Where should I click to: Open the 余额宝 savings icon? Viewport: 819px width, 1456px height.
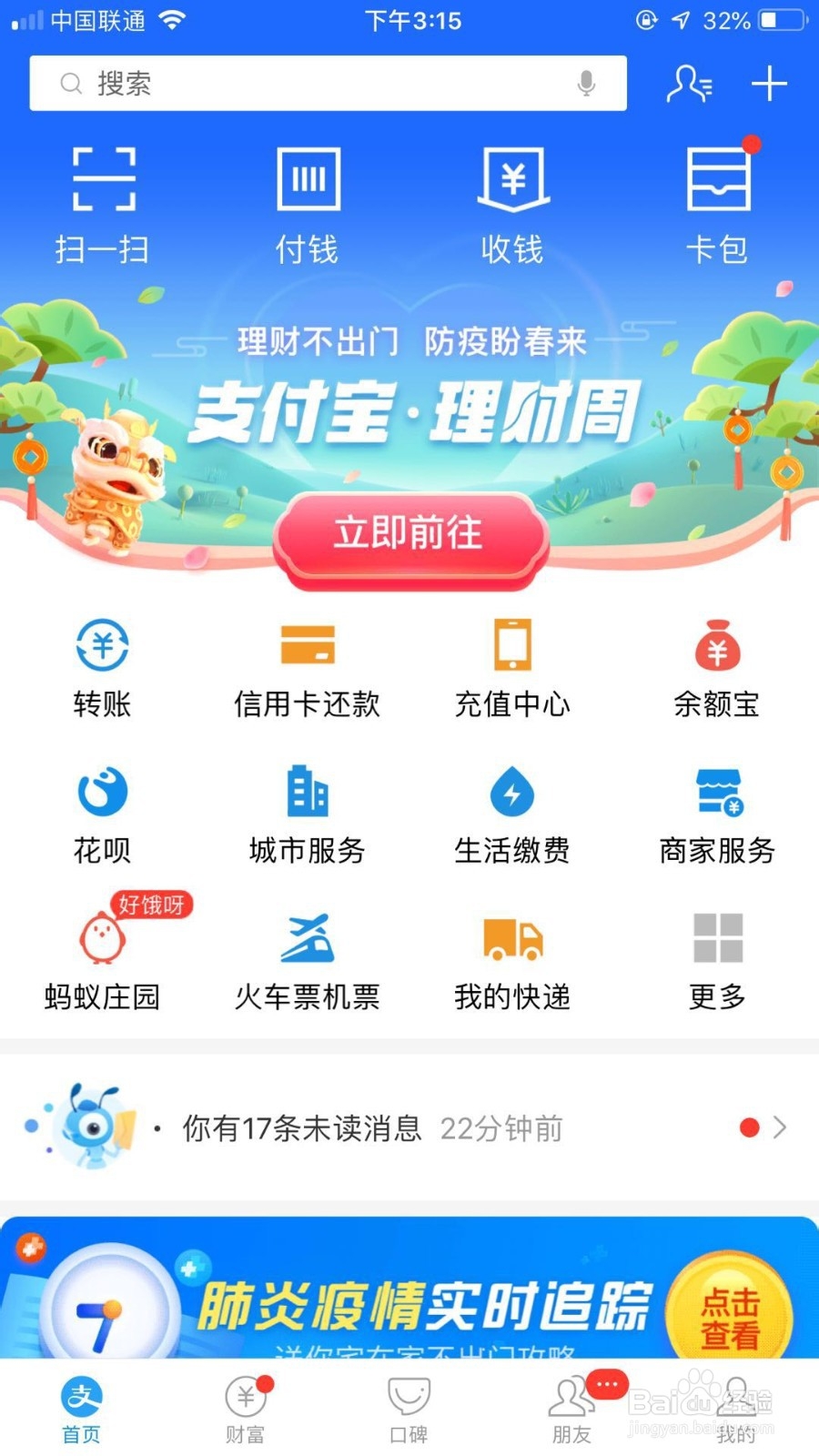pos(716,664)
